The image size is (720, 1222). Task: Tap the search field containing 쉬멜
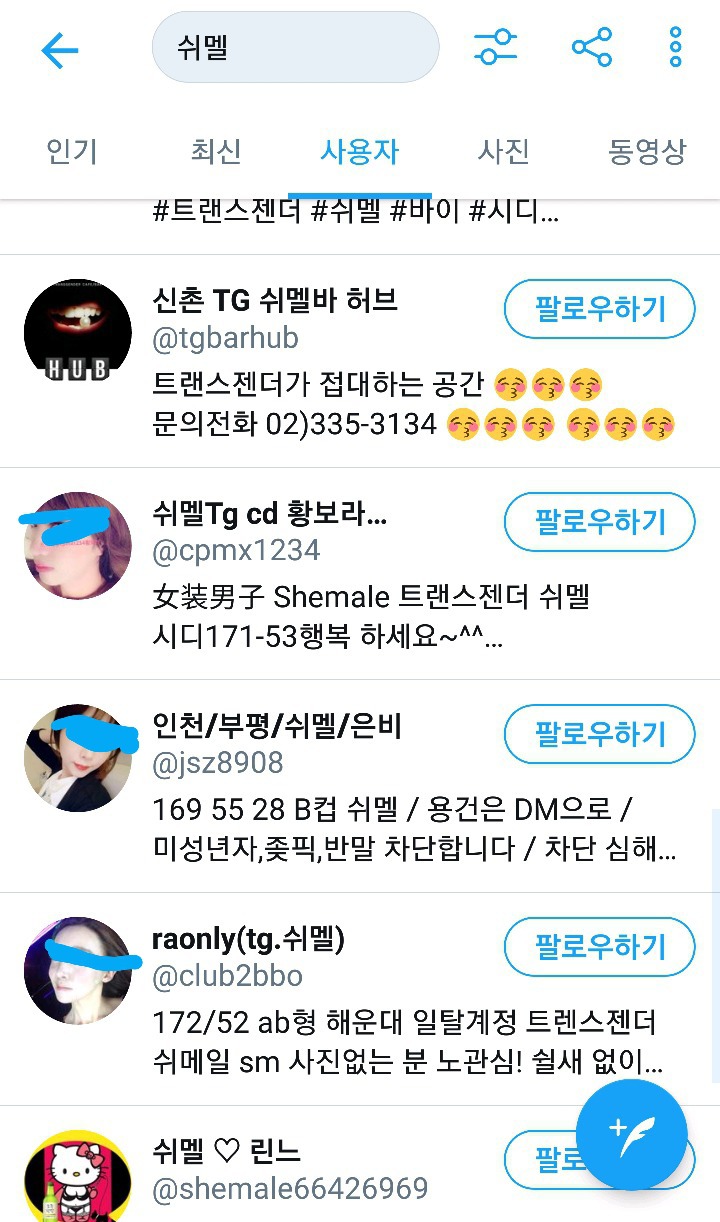[295, 48]
